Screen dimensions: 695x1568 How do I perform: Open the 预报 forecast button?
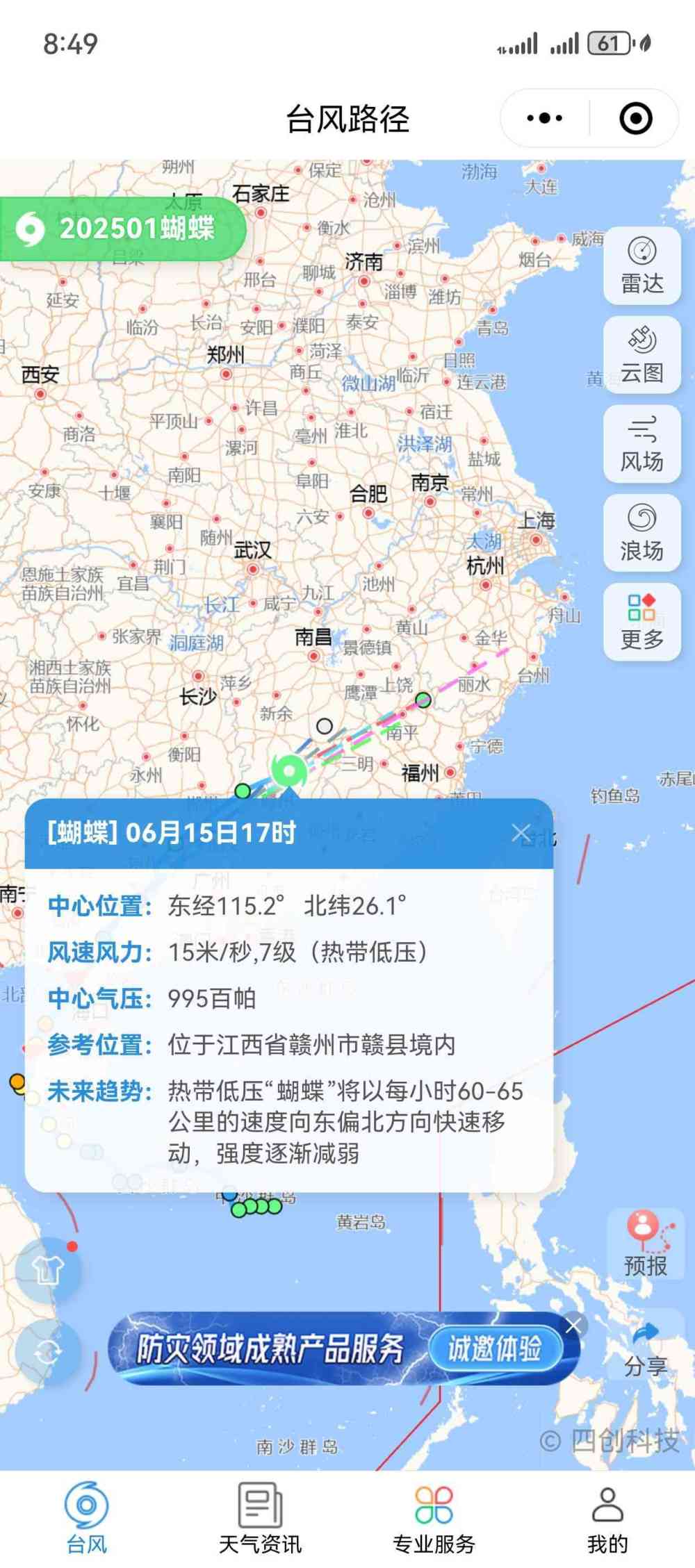(646, 1244)
